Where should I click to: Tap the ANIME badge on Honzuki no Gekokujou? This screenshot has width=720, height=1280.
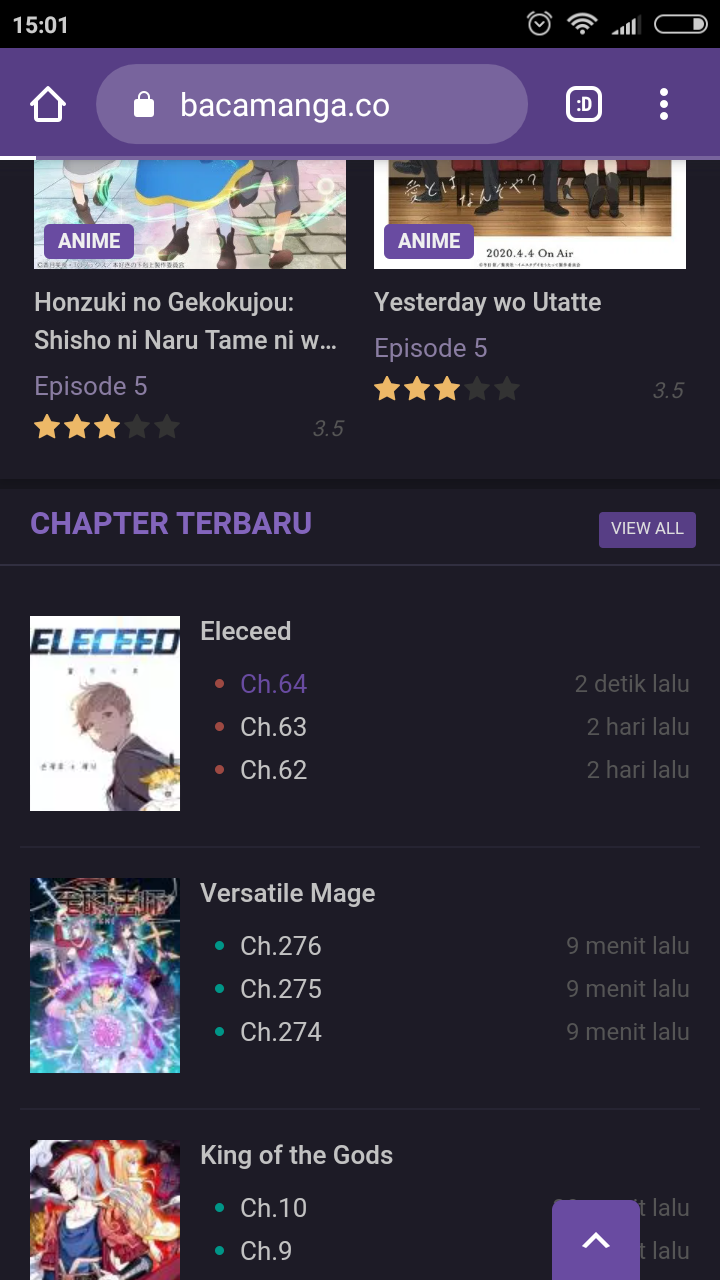(88, 241)
